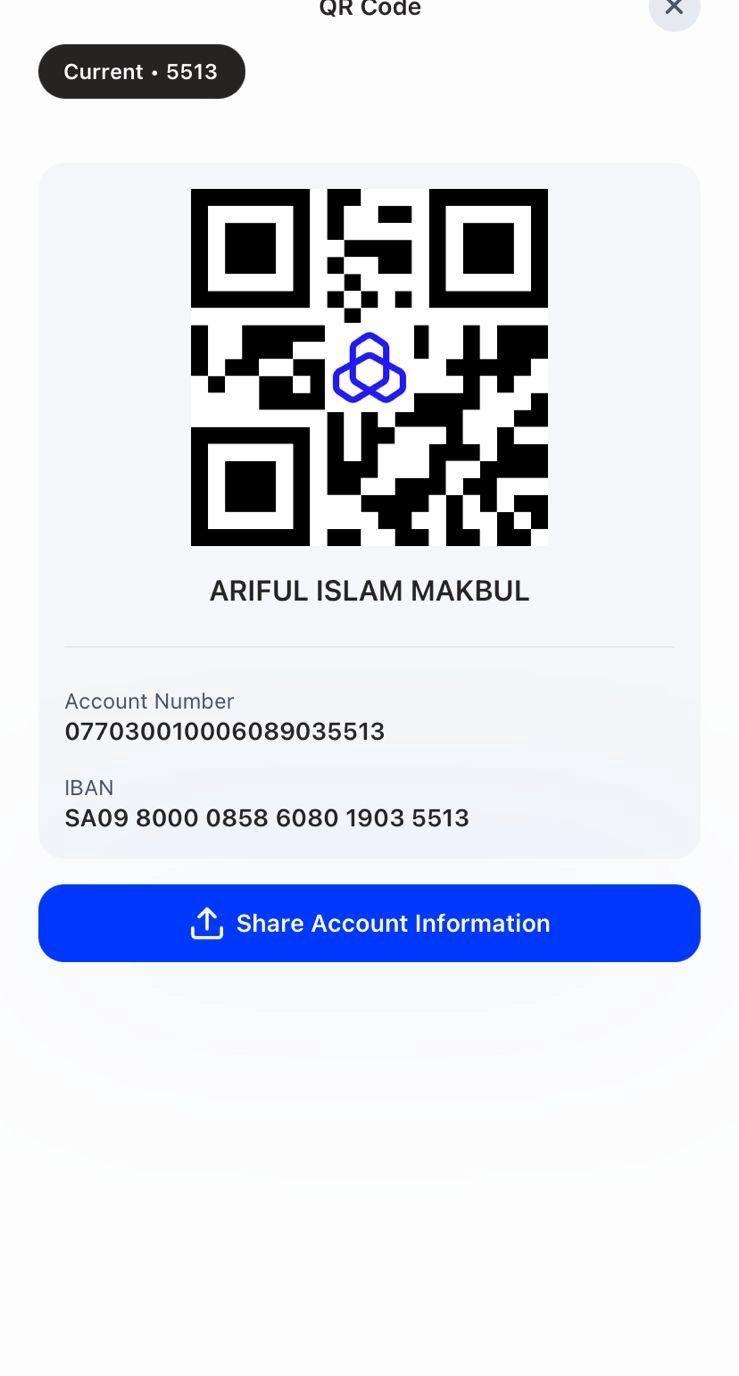
Task: Share Account Information
Action: [369, 923]
